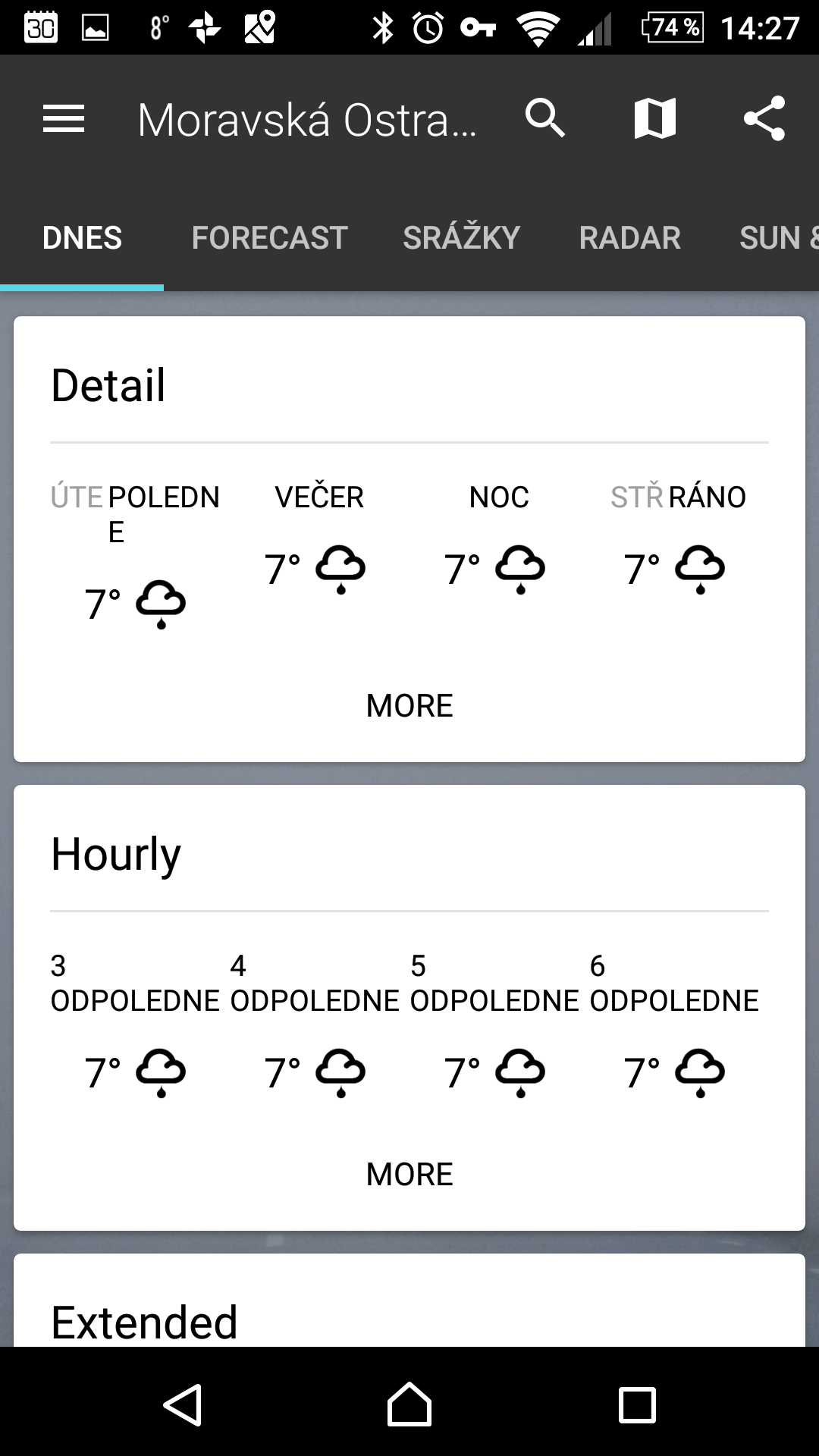Open the RADAR tab
The image size is (819, 1456).
click(629, 238)
